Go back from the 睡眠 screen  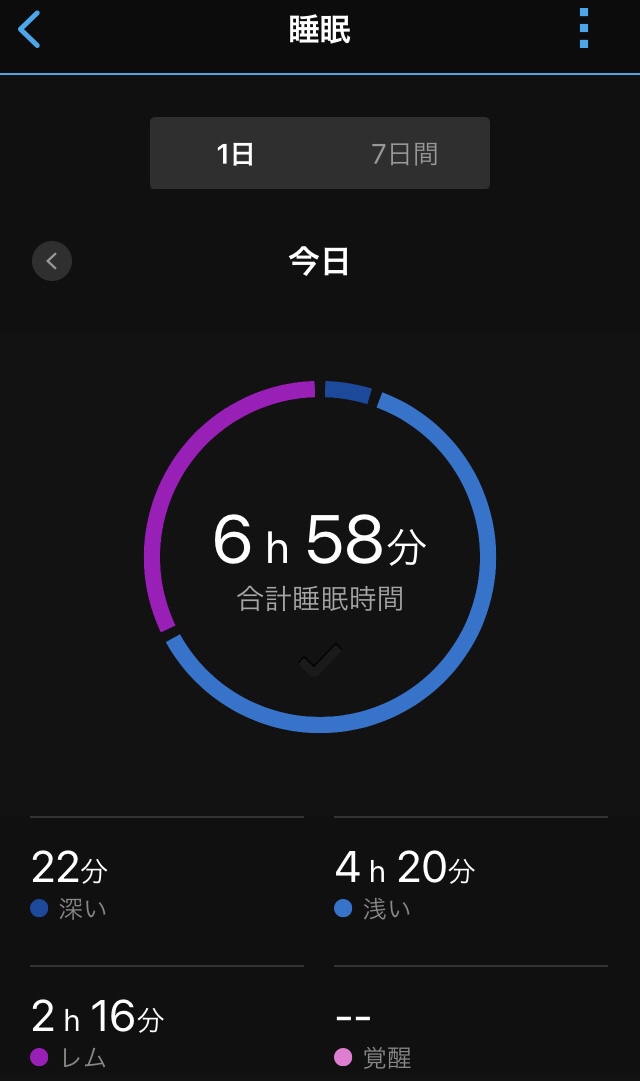click(x=30, y=30)
